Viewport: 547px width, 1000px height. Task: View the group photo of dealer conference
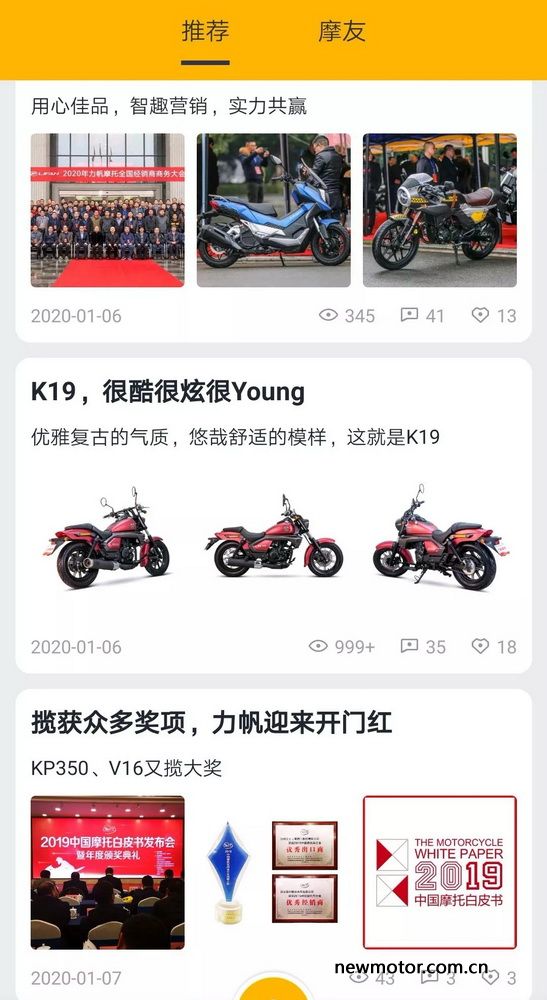coord(108,210)
